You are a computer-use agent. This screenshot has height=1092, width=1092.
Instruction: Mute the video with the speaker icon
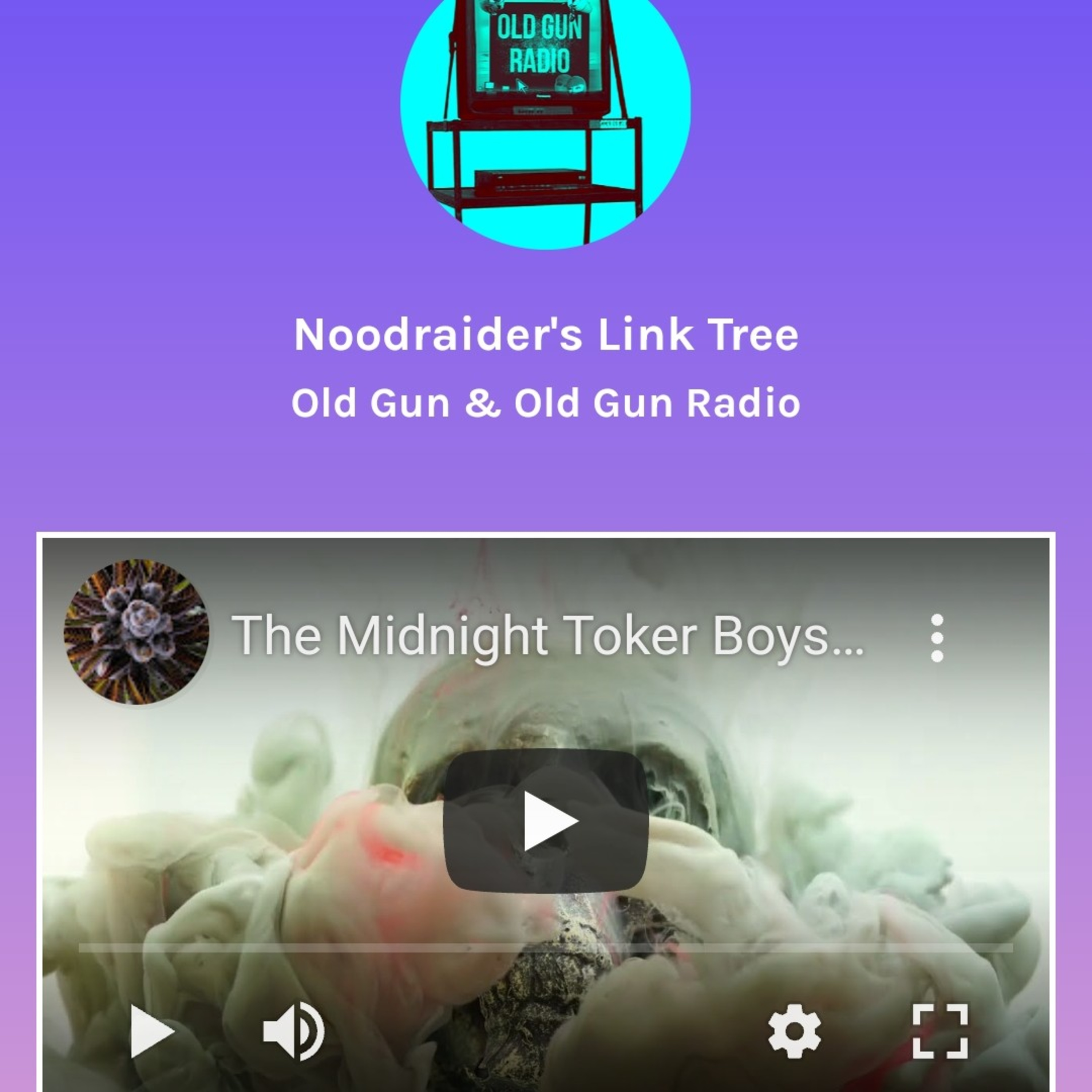pos(293,1031)
